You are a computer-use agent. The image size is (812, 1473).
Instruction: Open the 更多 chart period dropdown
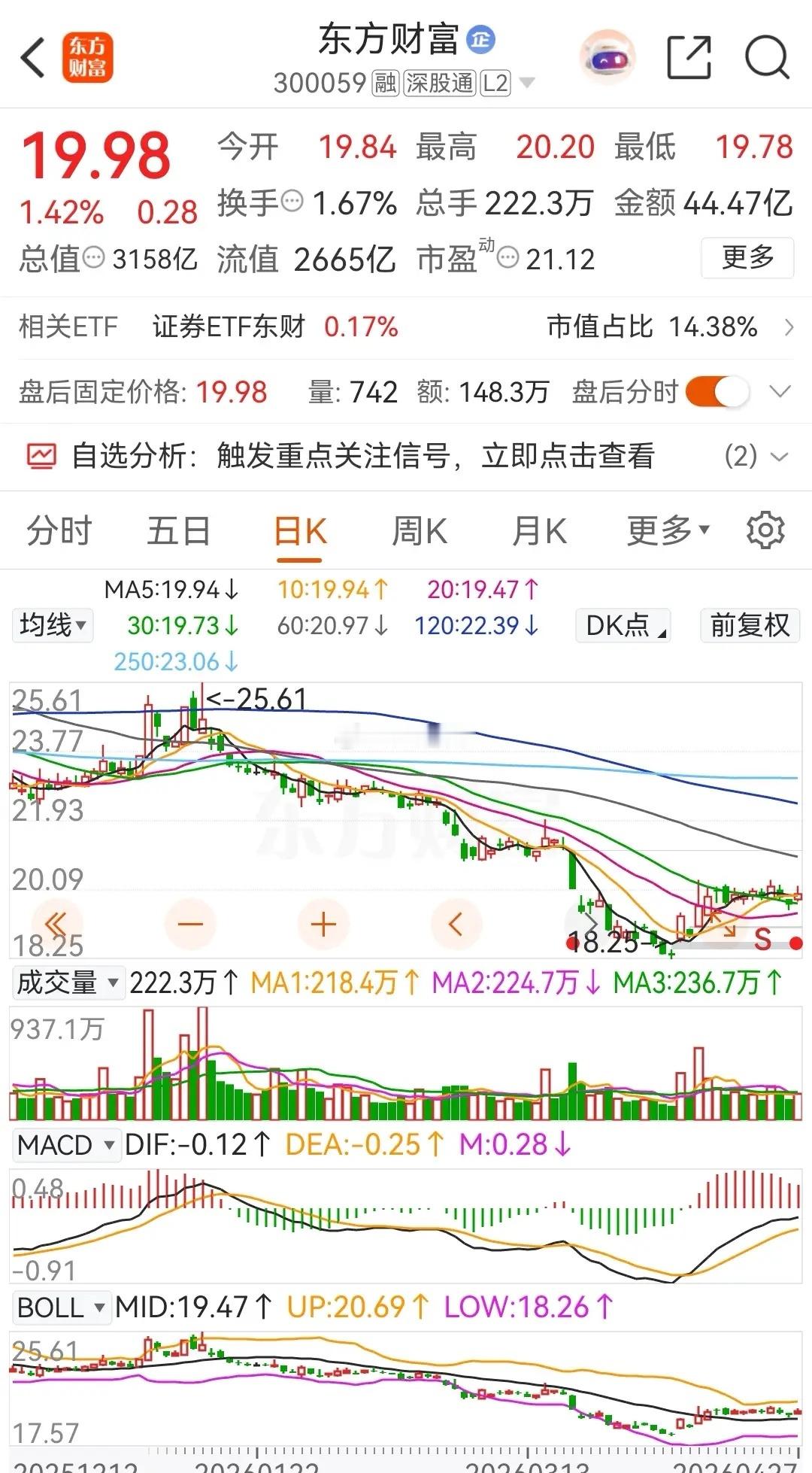click(x=668, y=531)
